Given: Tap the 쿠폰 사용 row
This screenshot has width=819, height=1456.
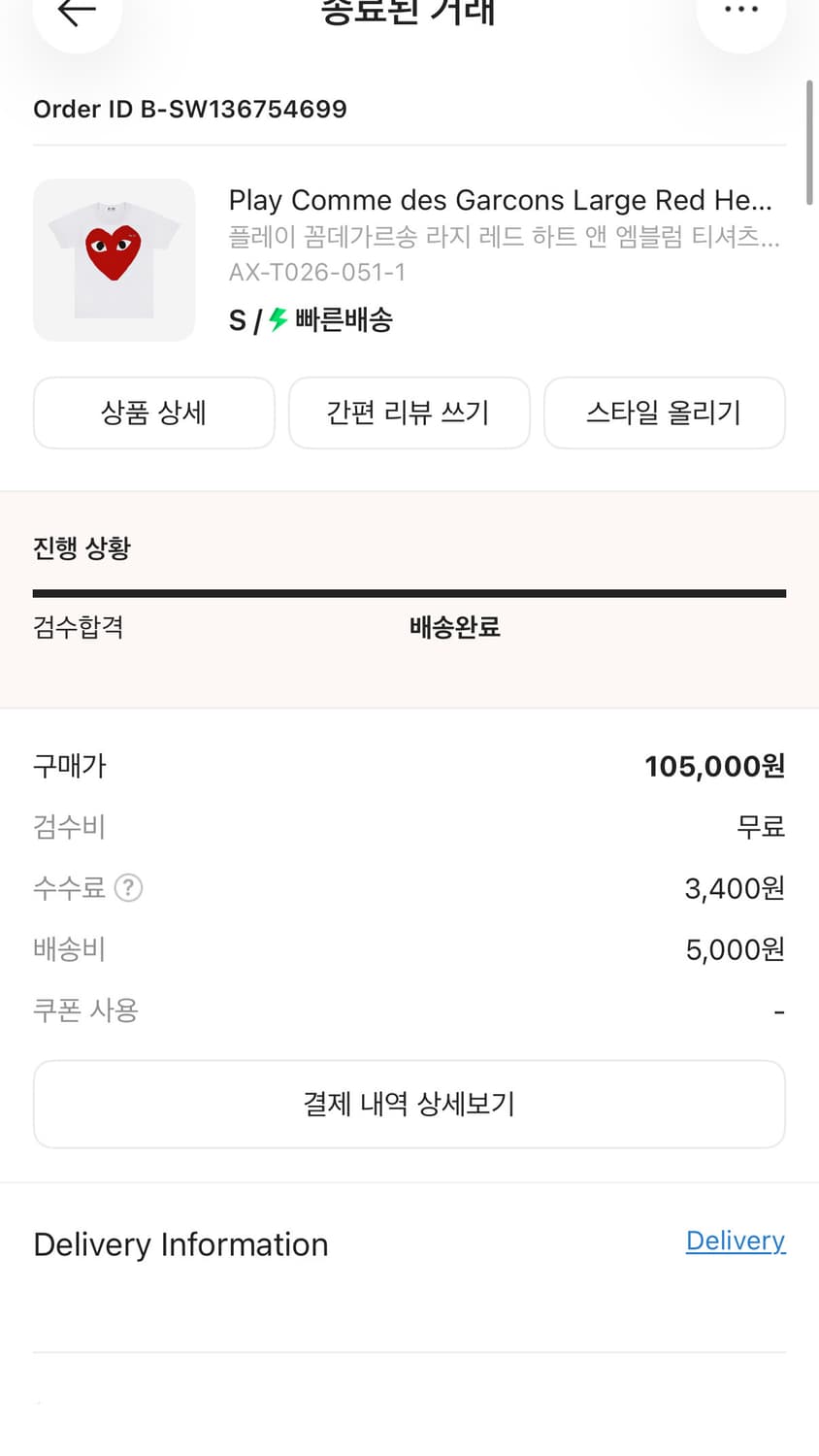Looking at the screenshot, I should coord(85,1009).
